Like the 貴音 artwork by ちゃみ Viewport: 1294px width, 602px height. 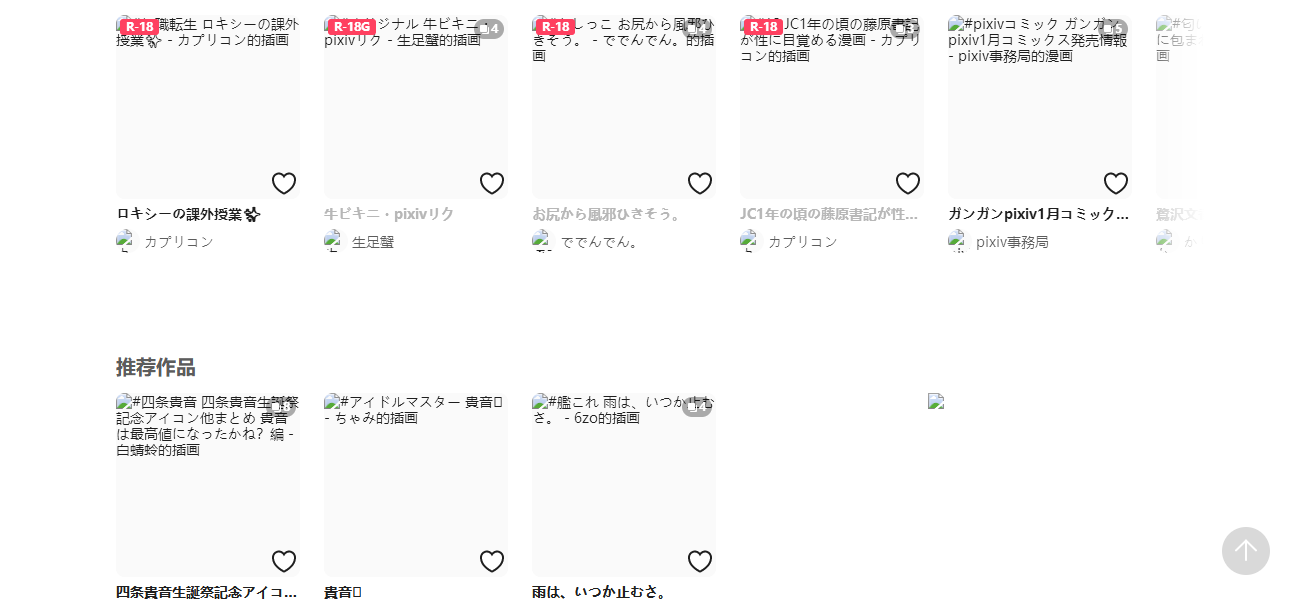point(492,561)
